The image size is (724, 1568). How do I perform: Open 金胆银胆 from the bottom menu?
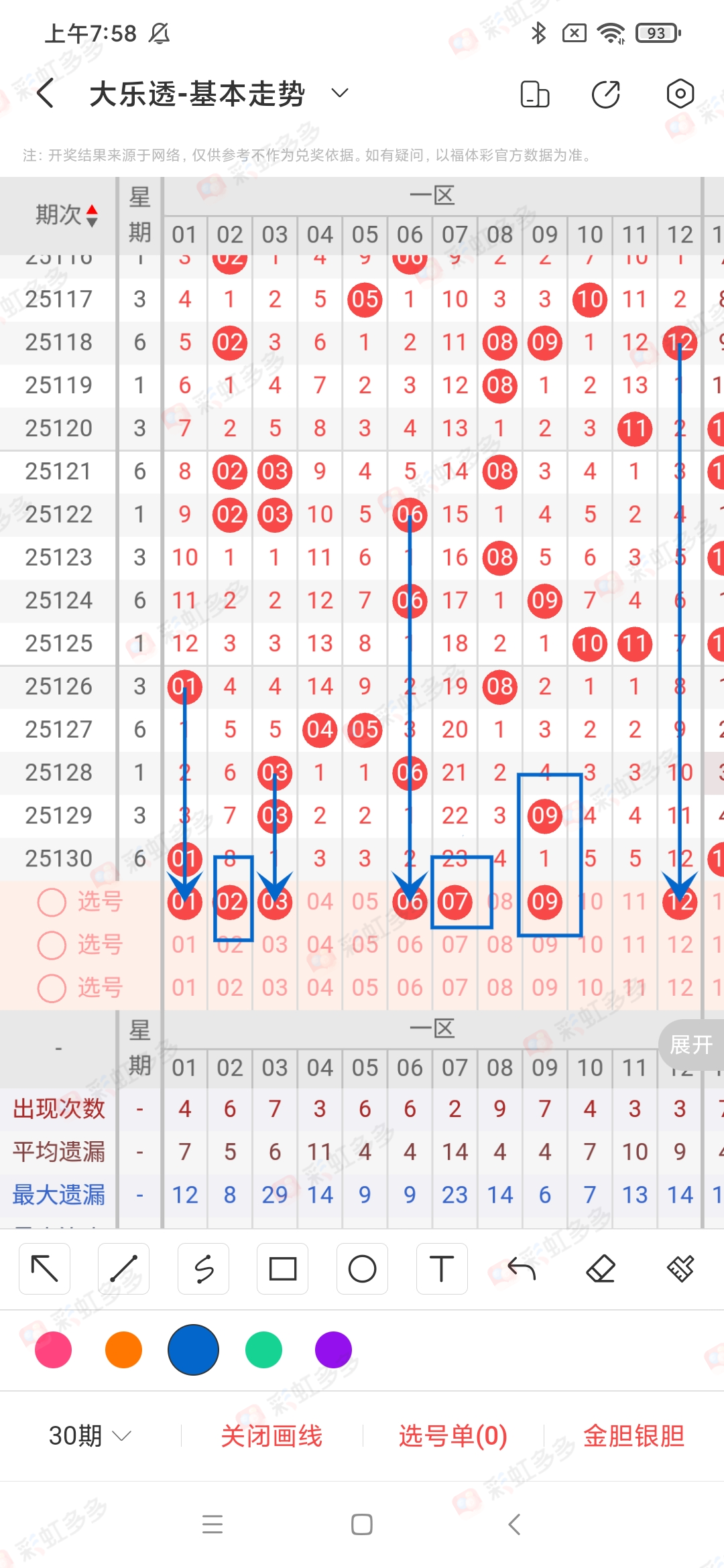click(x=634, y=1434)
